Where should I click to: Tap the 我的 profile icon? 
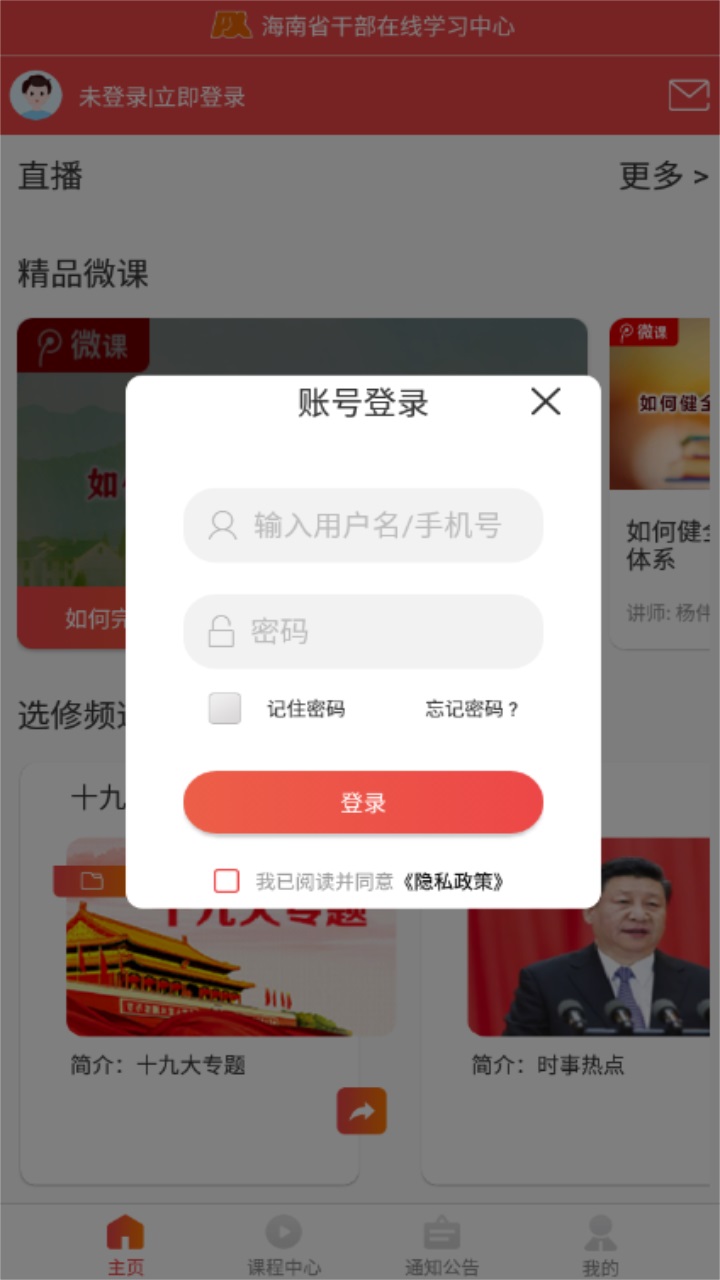pos(599,1234)
